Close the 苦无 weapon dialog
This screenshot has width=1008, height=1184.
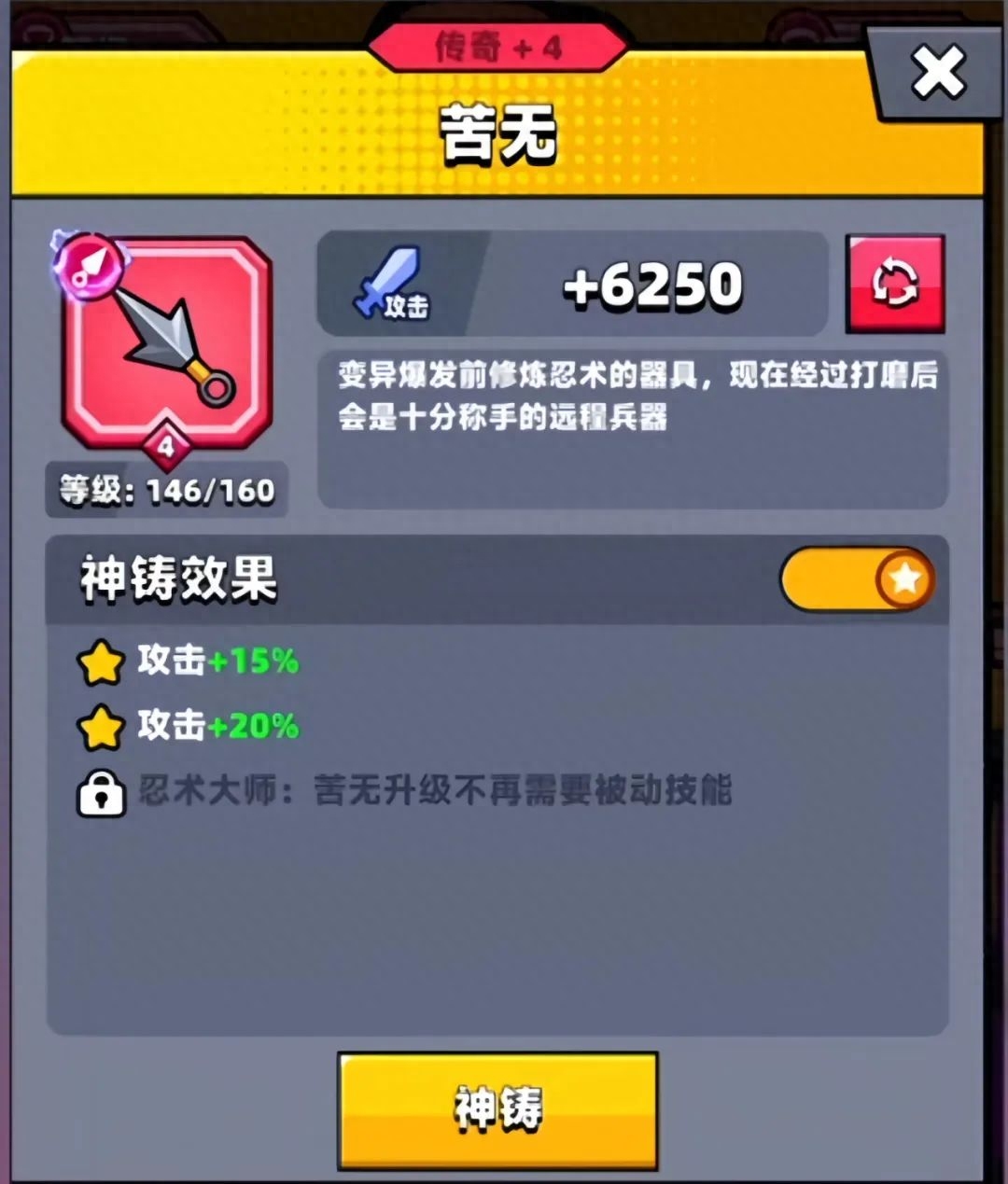[937, 73]
